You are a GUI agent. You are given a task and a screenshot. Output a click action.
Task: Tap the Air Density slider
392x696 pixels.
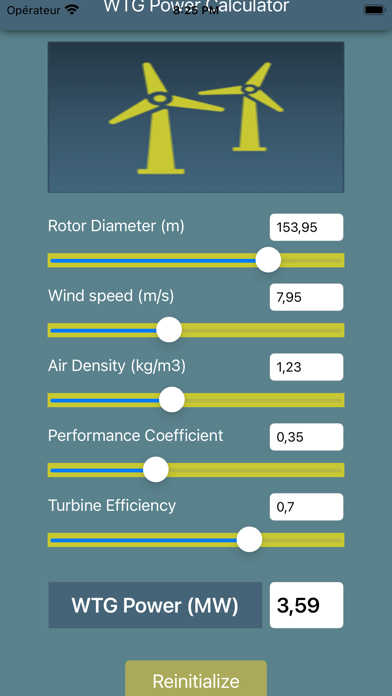[196, 400]
